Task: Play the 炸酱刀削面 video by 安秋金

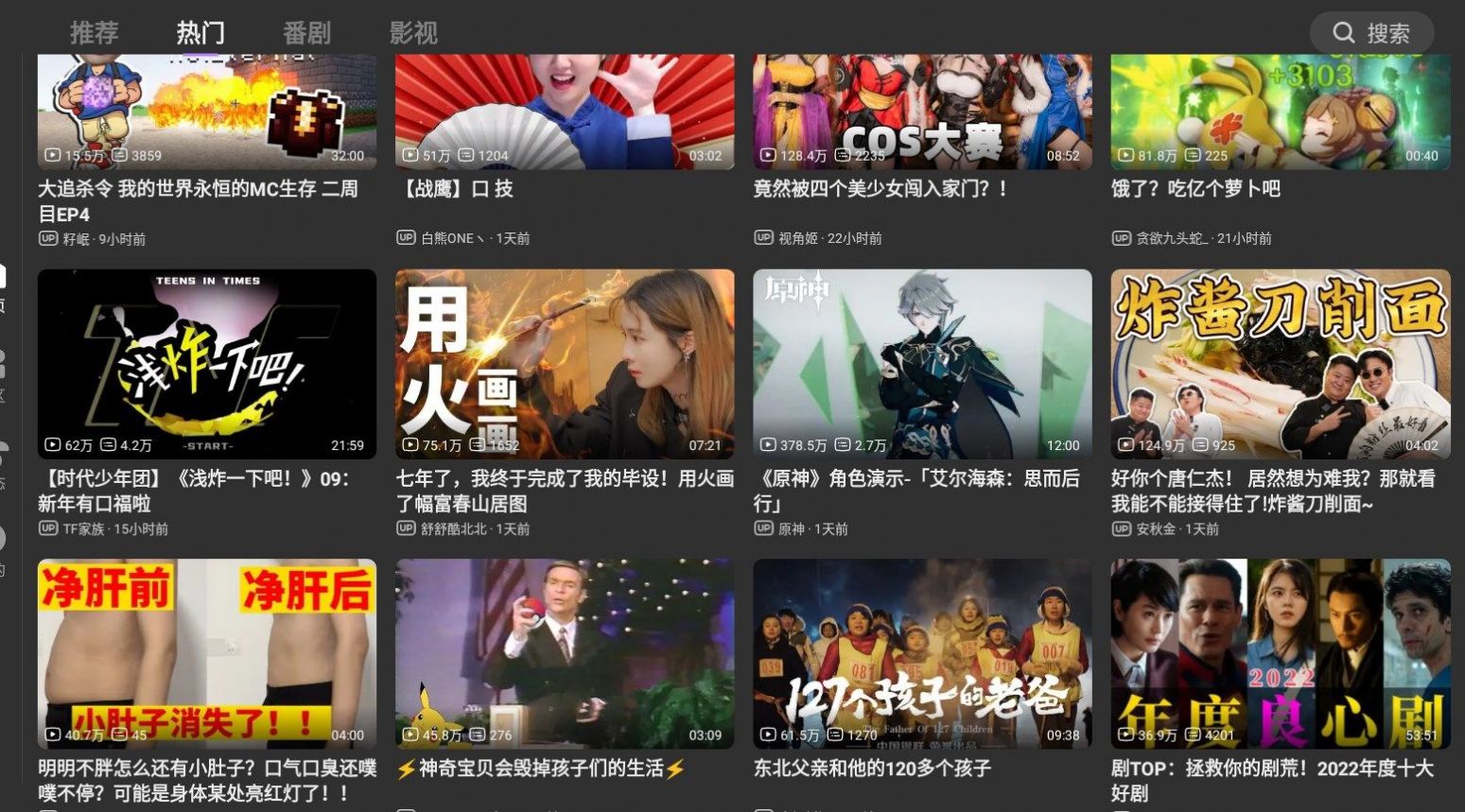Action: point(1280,364)
